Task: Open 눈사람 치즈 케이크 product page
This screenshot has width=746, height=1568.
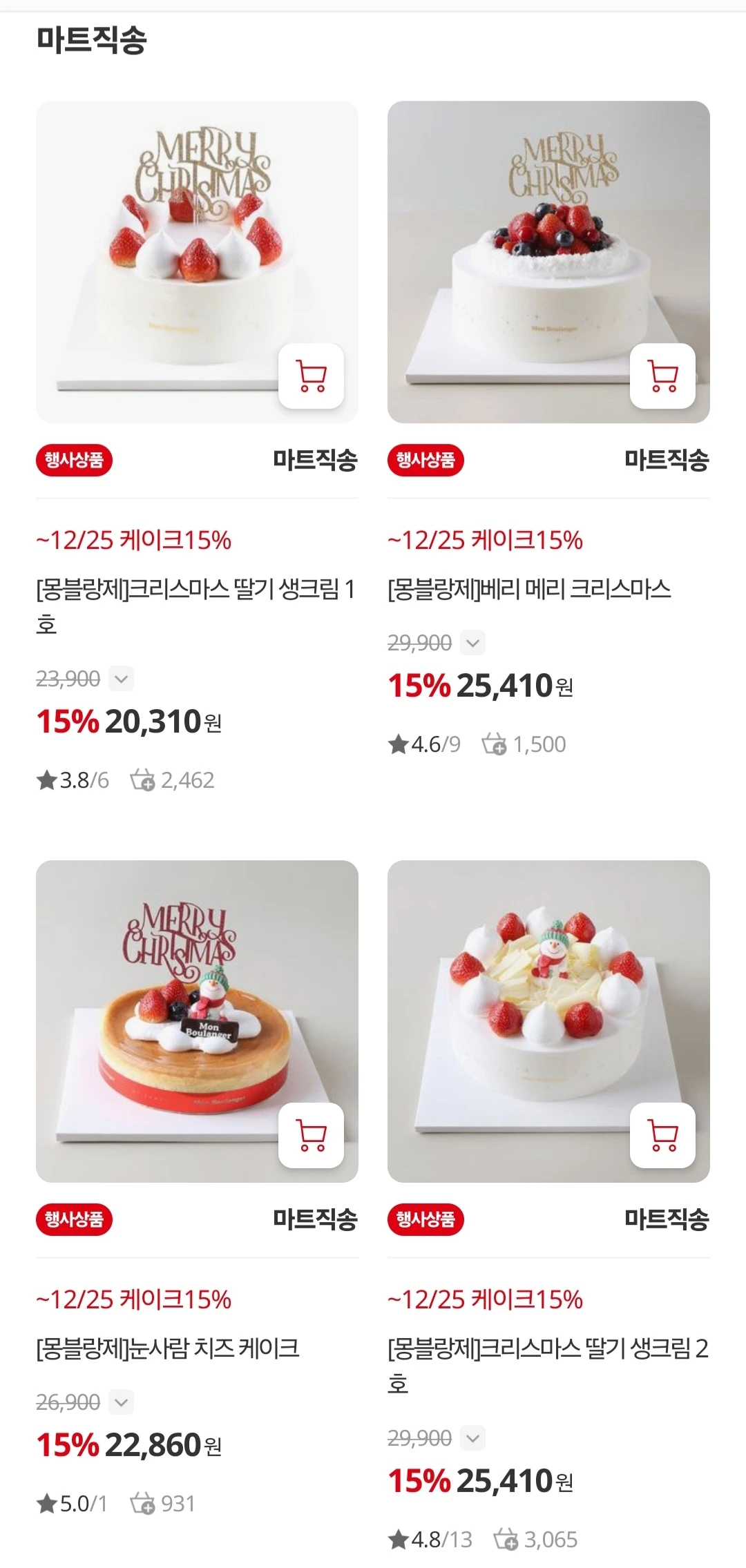Action: tap(167, 1348)
